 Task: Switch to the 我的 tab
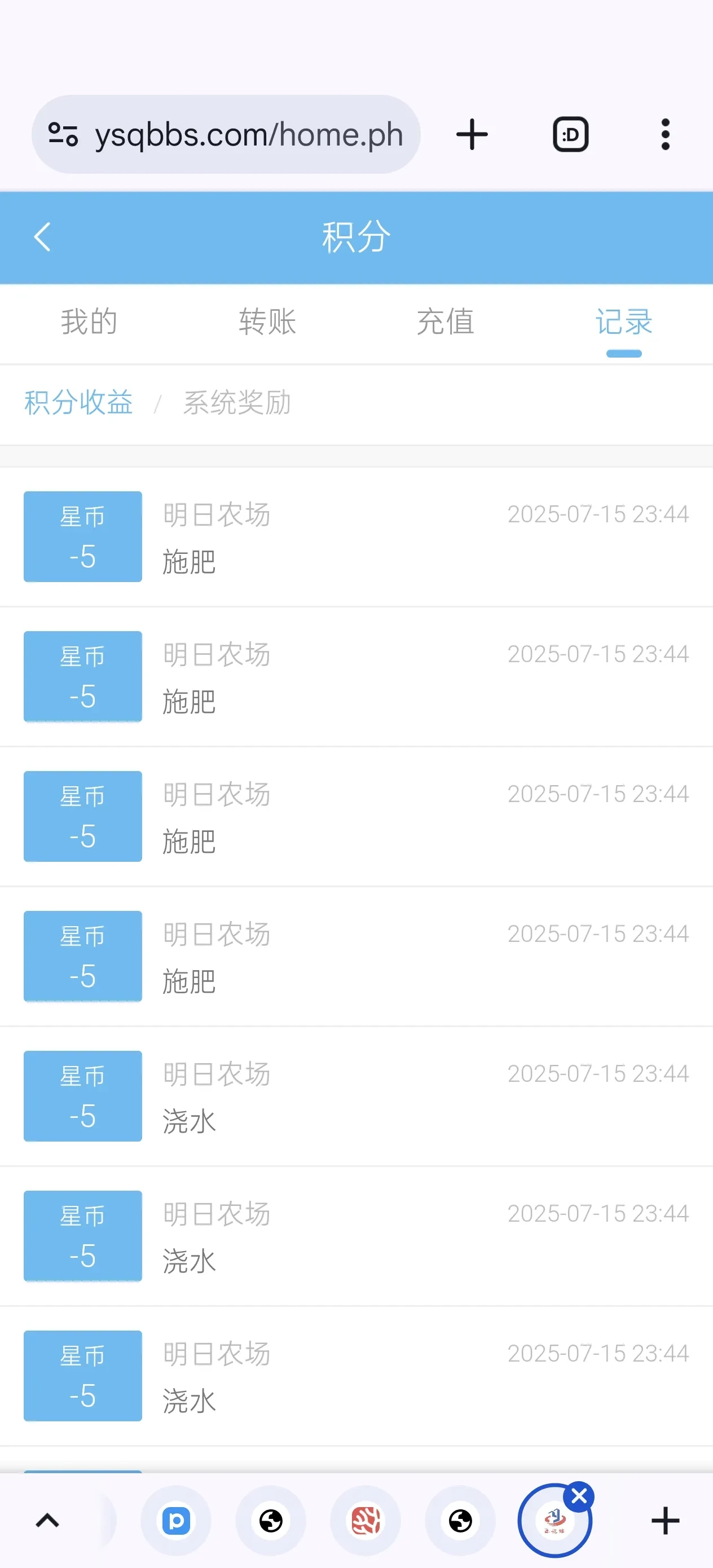[x=89, y=321]
